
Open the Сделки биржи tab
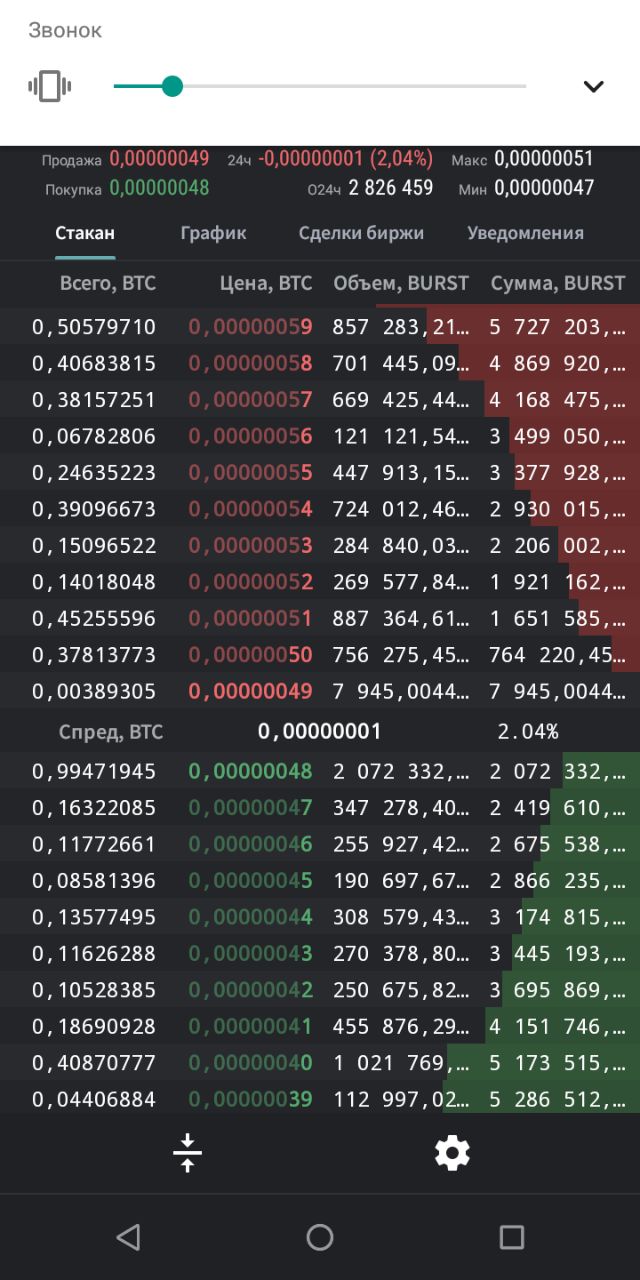pyautogui.click(x=361, y=233)
